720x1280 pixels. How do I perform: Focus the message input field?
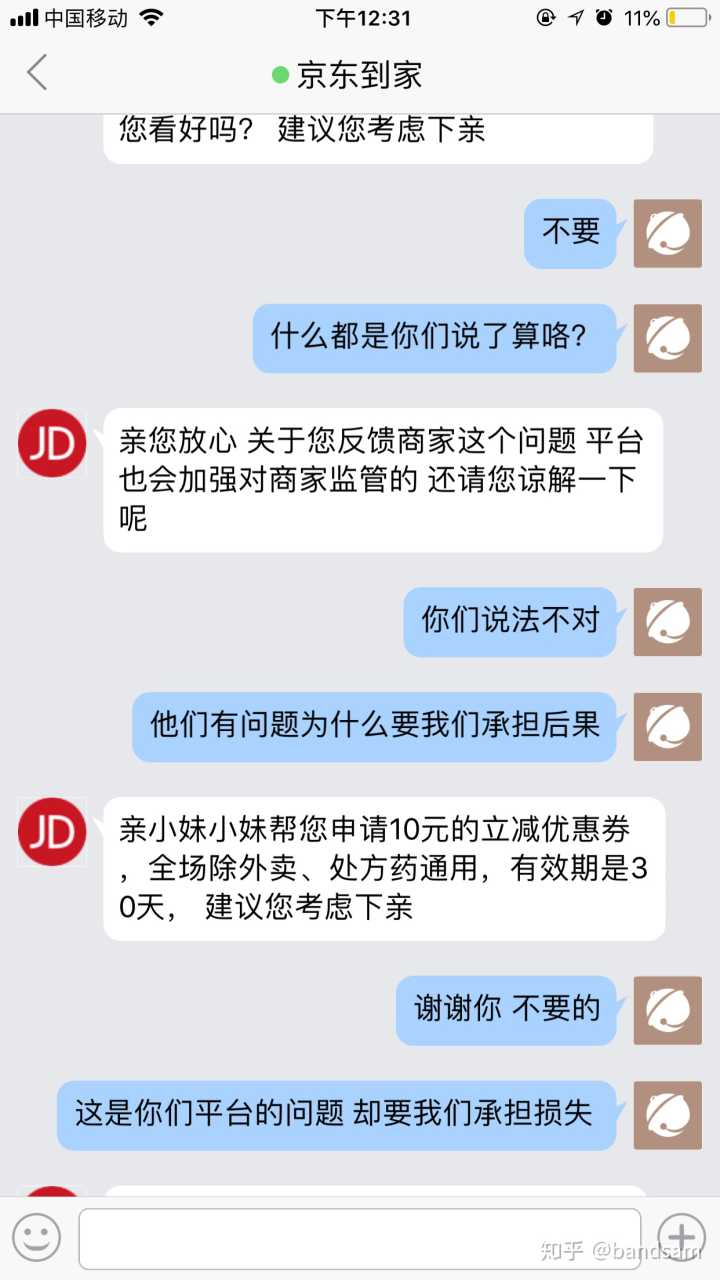(x=359, y=1238)
